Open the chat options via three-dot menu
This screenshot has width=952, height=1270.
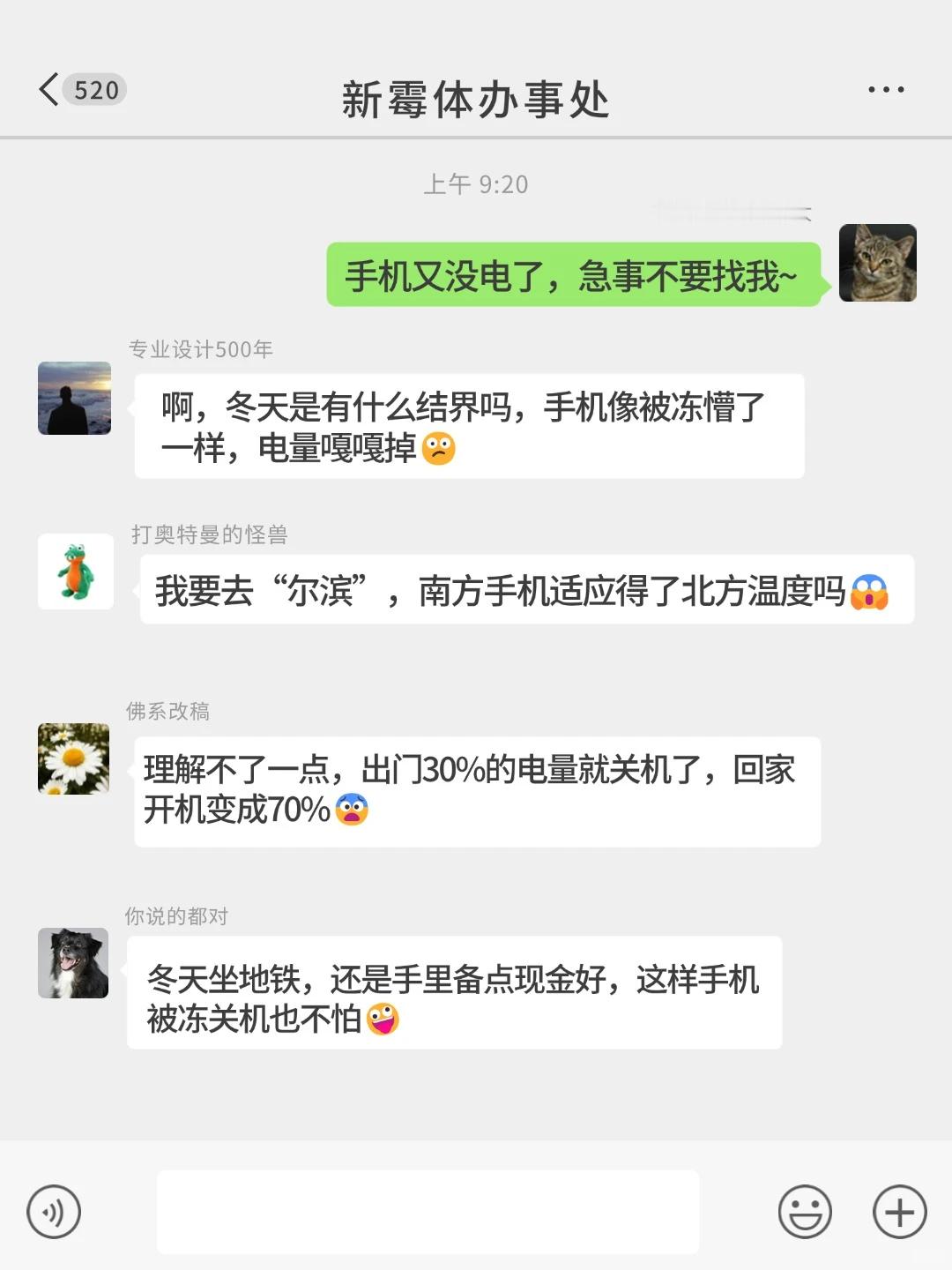(885, 89)
